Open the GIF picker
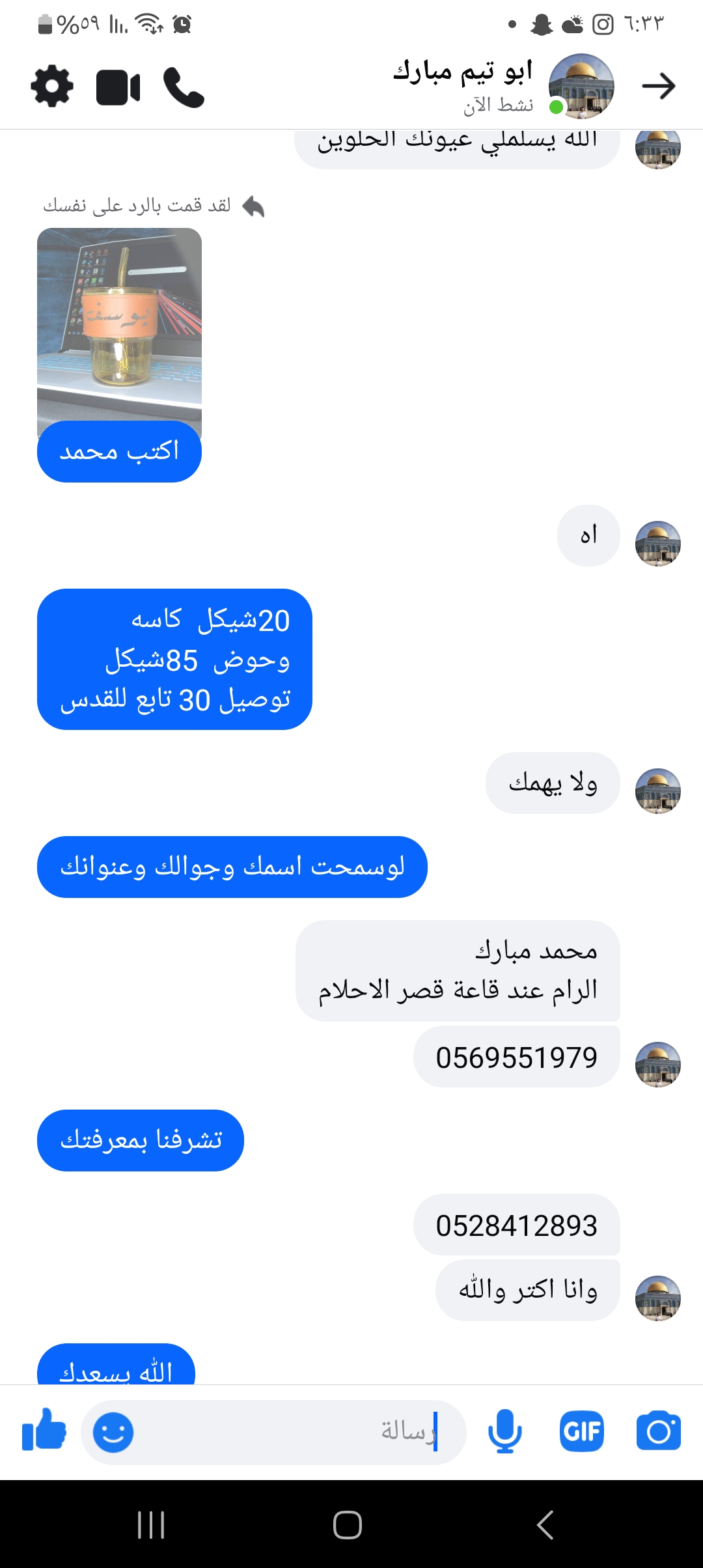The image size is (703, 1568). click(581, 1432)
